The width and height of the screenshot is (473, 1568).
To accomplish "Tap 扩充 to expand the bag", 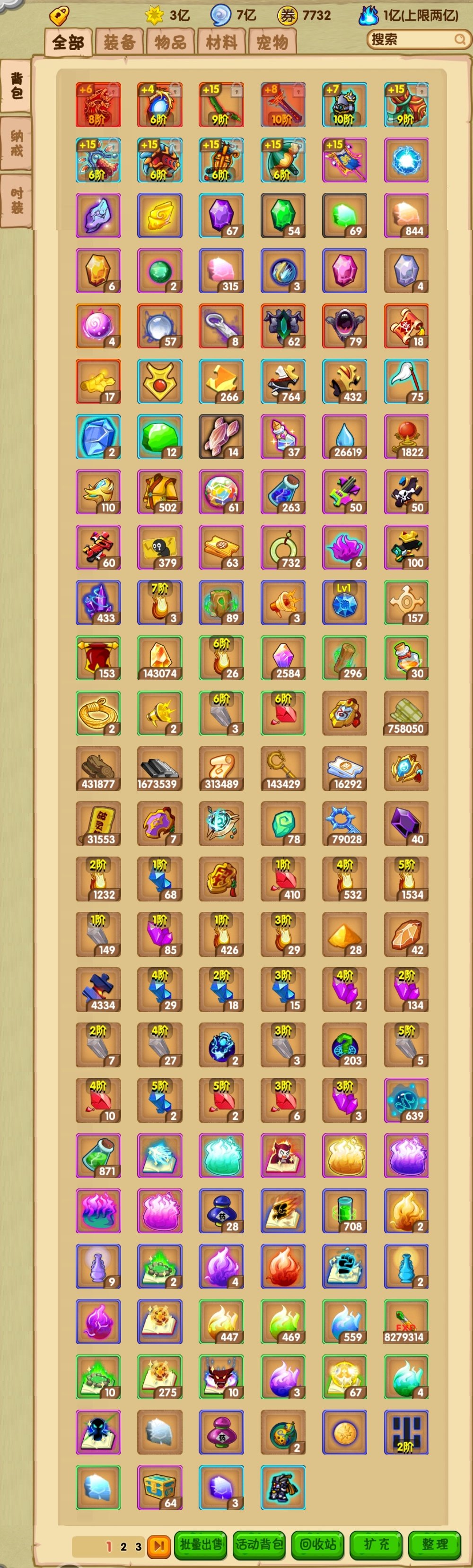I will point(376,1543).
